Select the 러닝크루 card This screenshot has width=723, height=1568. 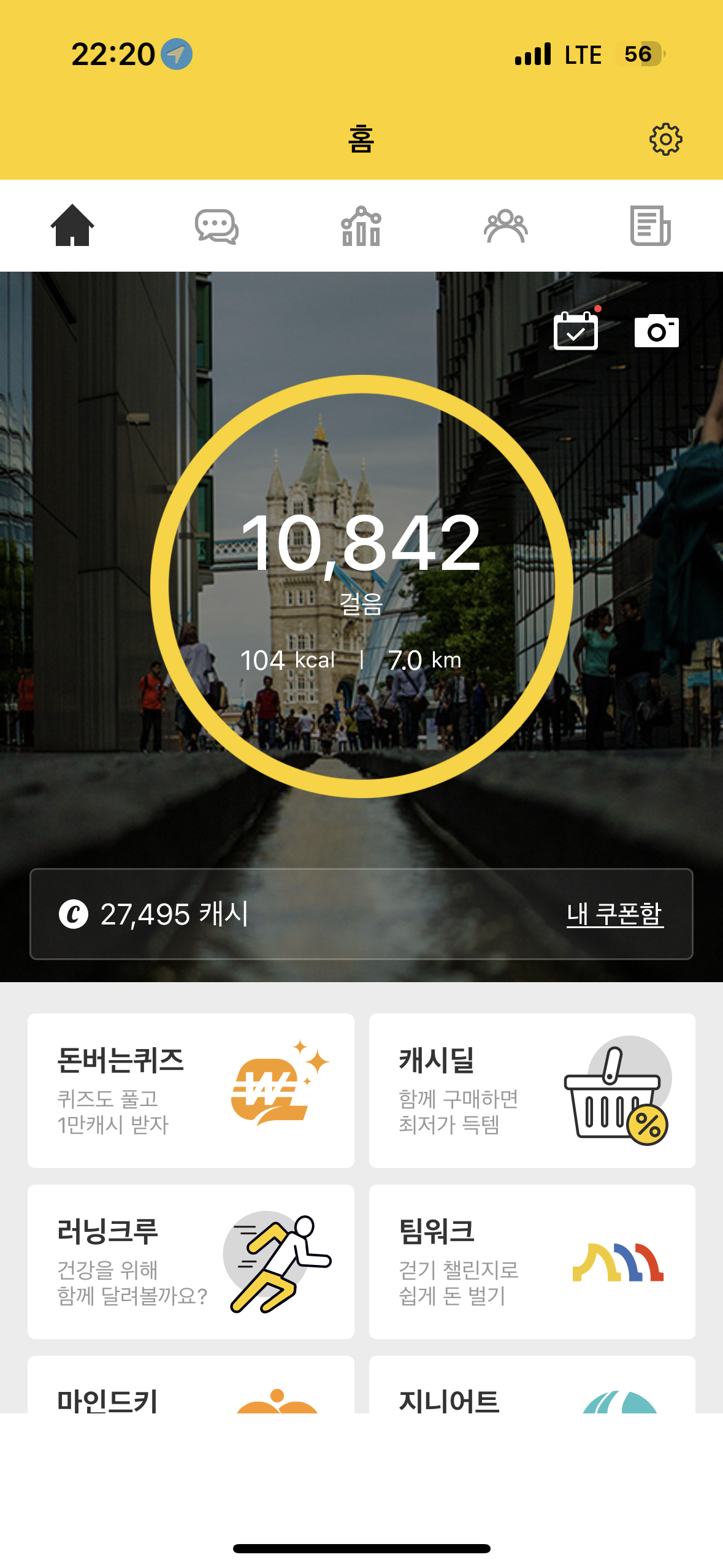tap(191, 1261)
